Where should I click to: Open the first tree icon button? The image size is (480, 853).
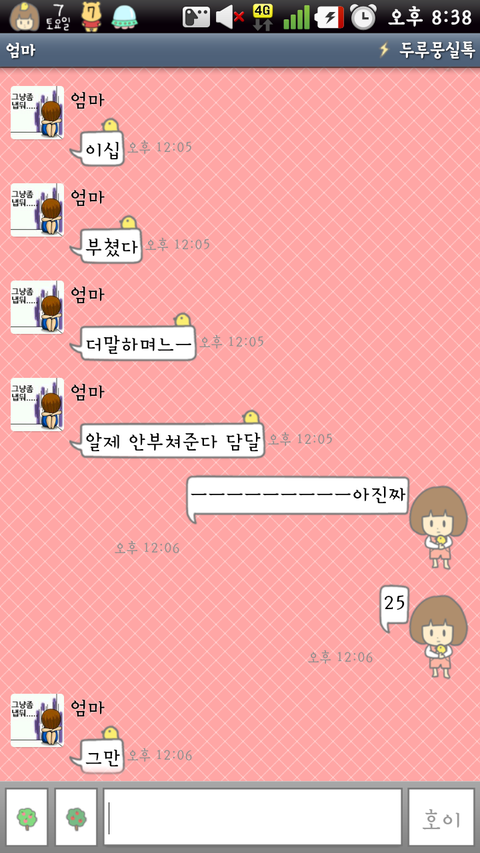[x=27, y=817]
